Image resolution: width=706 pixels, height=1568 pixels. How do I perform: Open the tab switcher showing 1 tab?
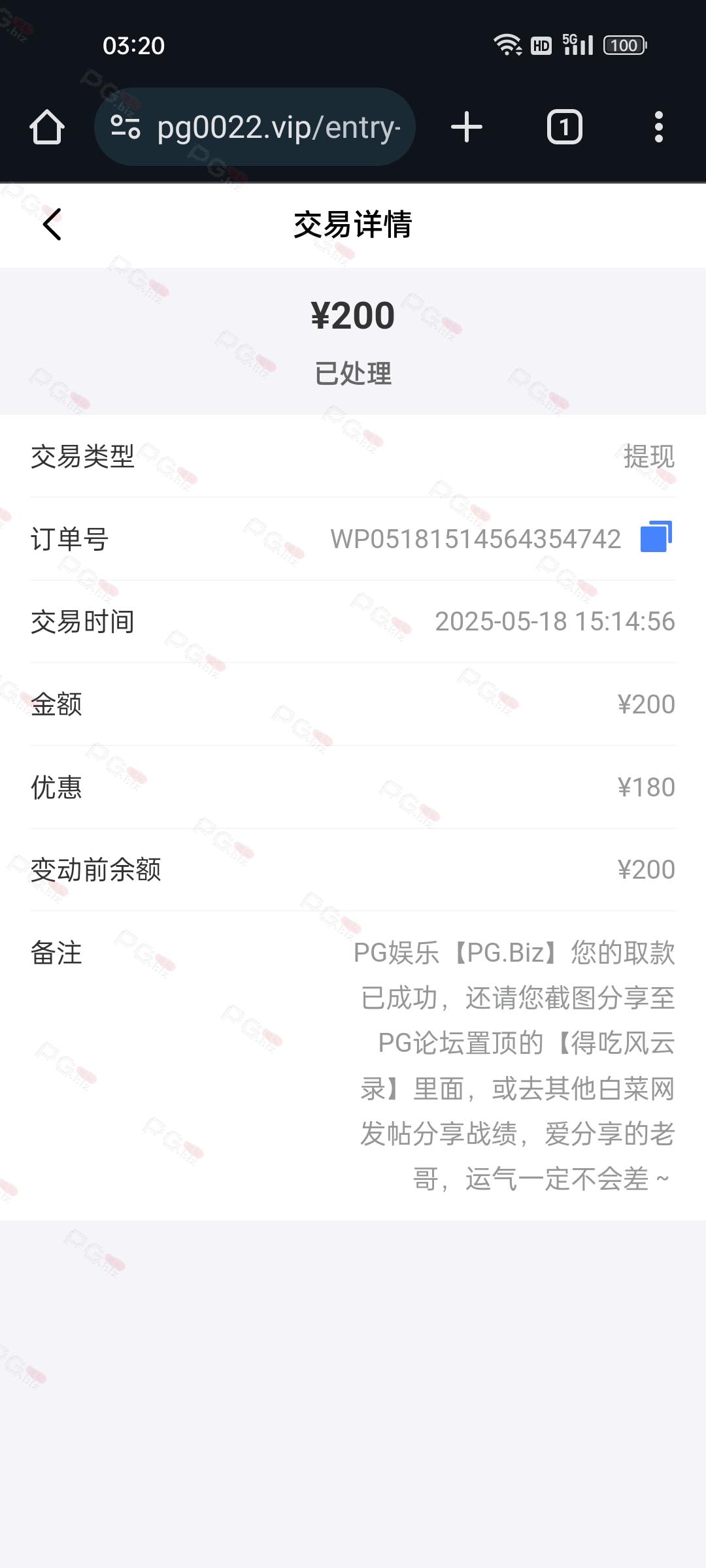click(565, 127)
